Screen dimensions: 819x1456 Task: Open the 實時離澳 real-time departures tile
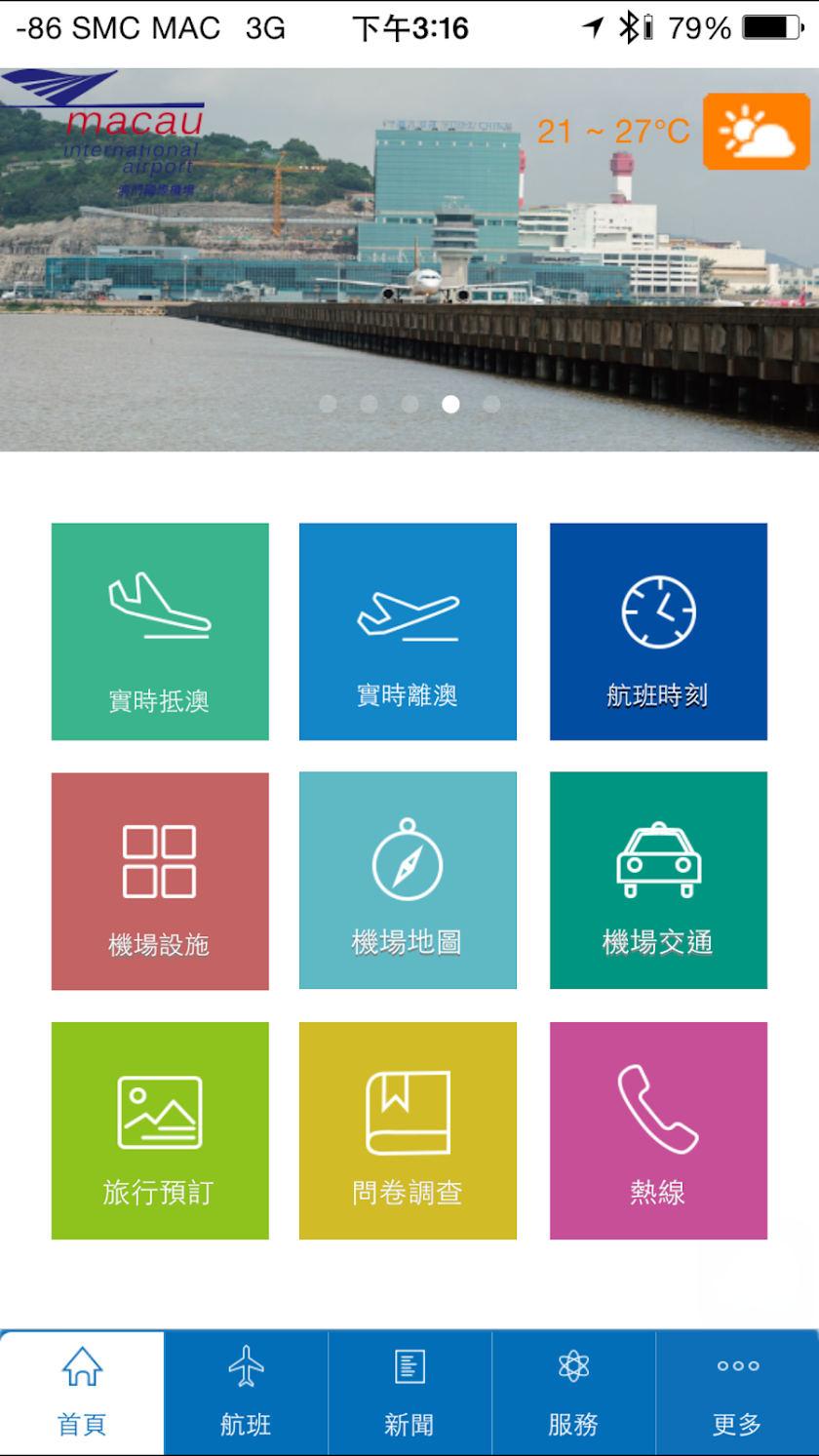(x=408, y=632)
